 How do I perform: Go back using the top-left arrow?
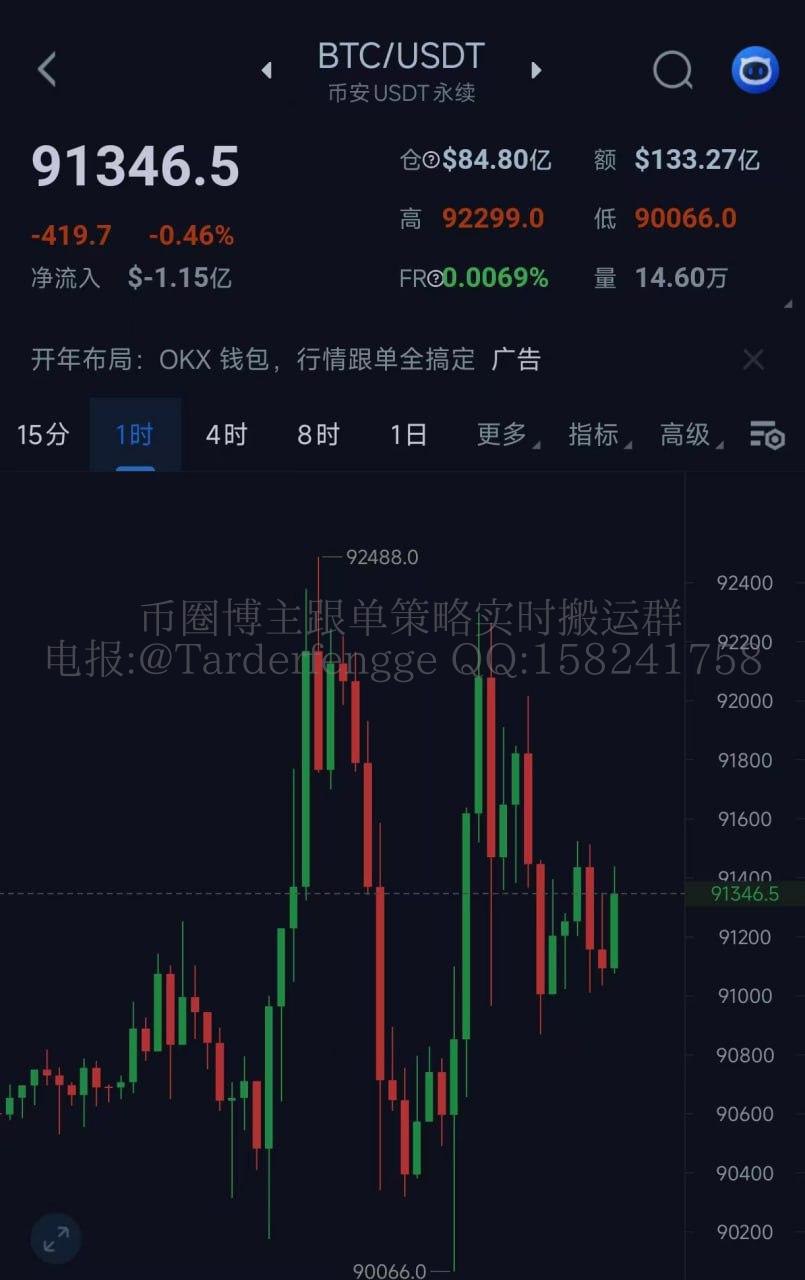coord(46,70)
